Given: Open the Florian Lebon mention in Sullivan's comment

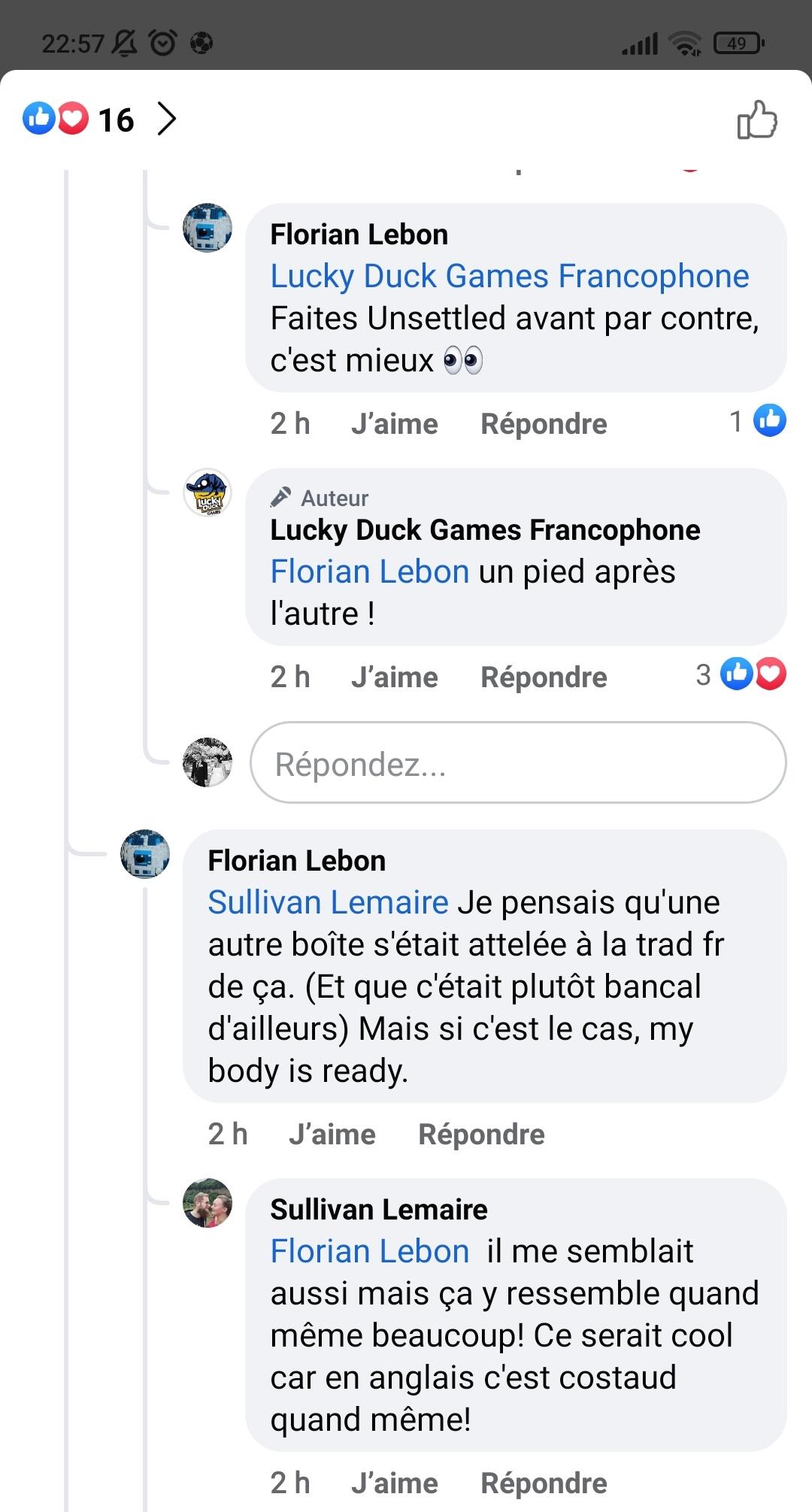Looking at the screenshot, I should pyautogui.click(x=370, y=1251).
